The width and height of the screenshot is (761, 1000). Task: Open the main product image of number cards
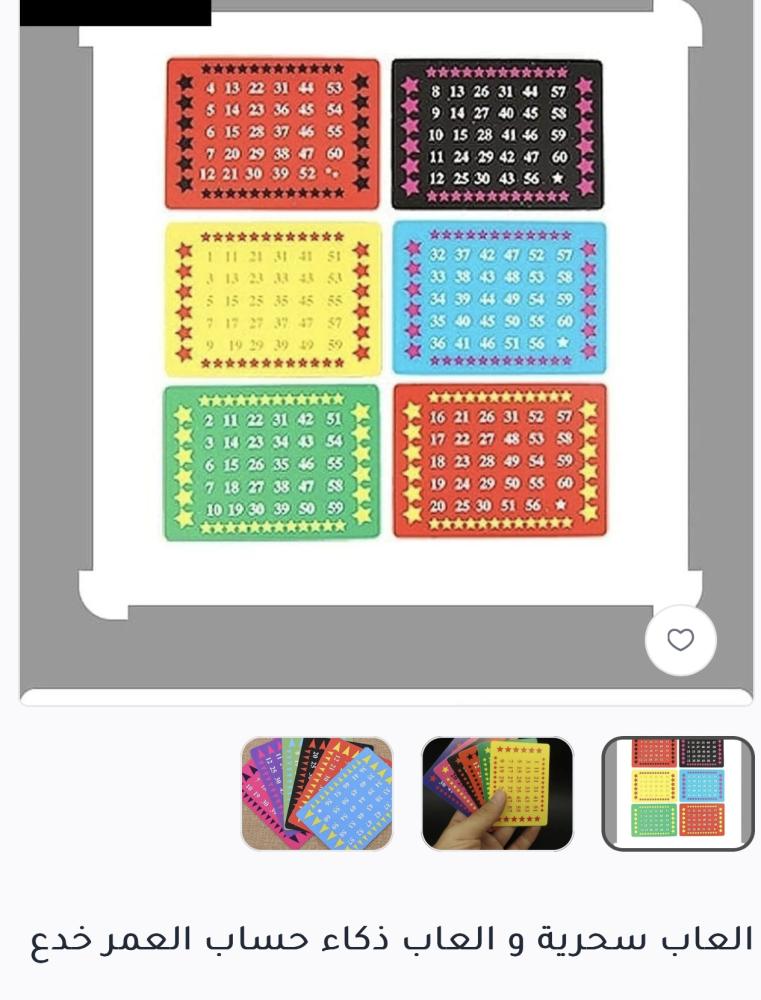click(x=385, y=300)
